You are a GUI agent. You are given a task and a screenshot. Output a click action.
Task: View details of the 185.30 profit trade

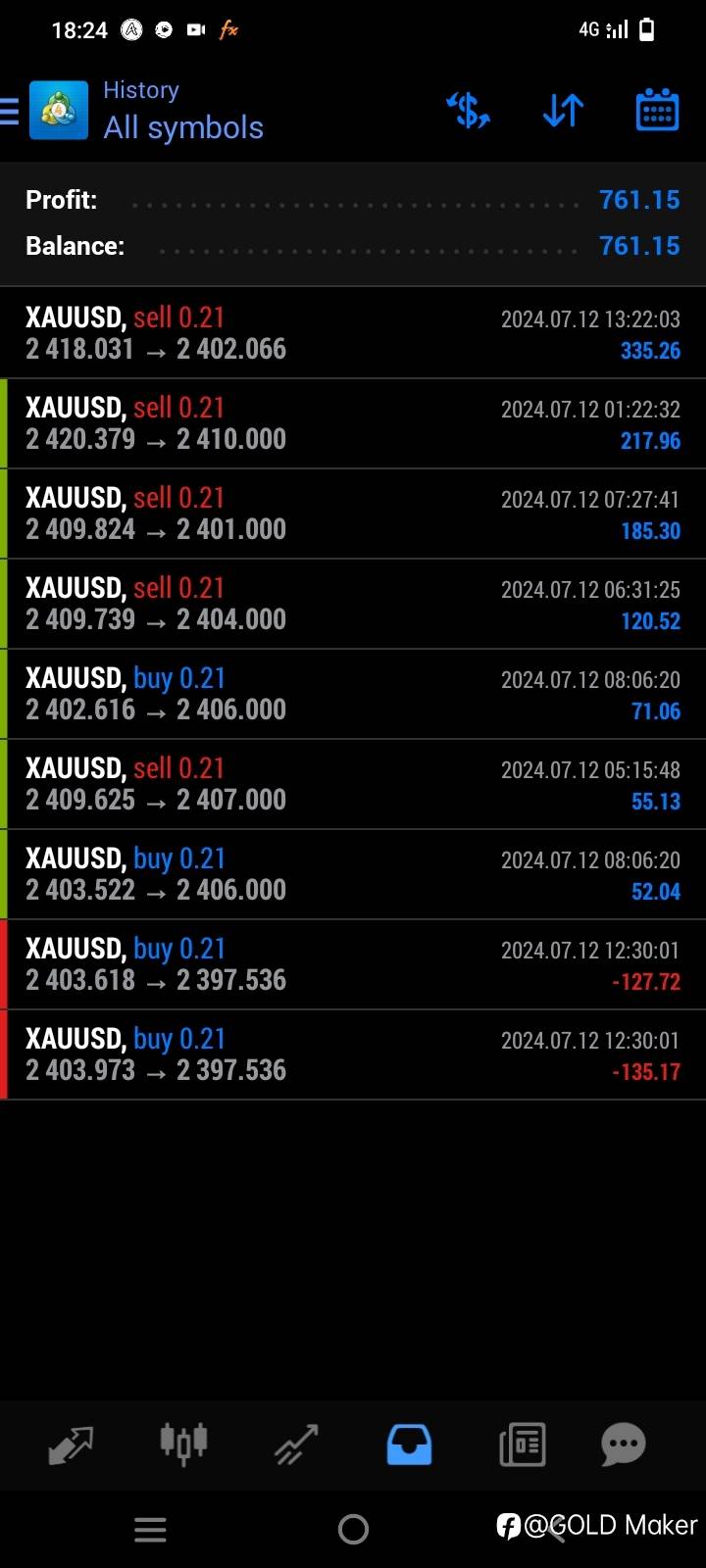353,514
